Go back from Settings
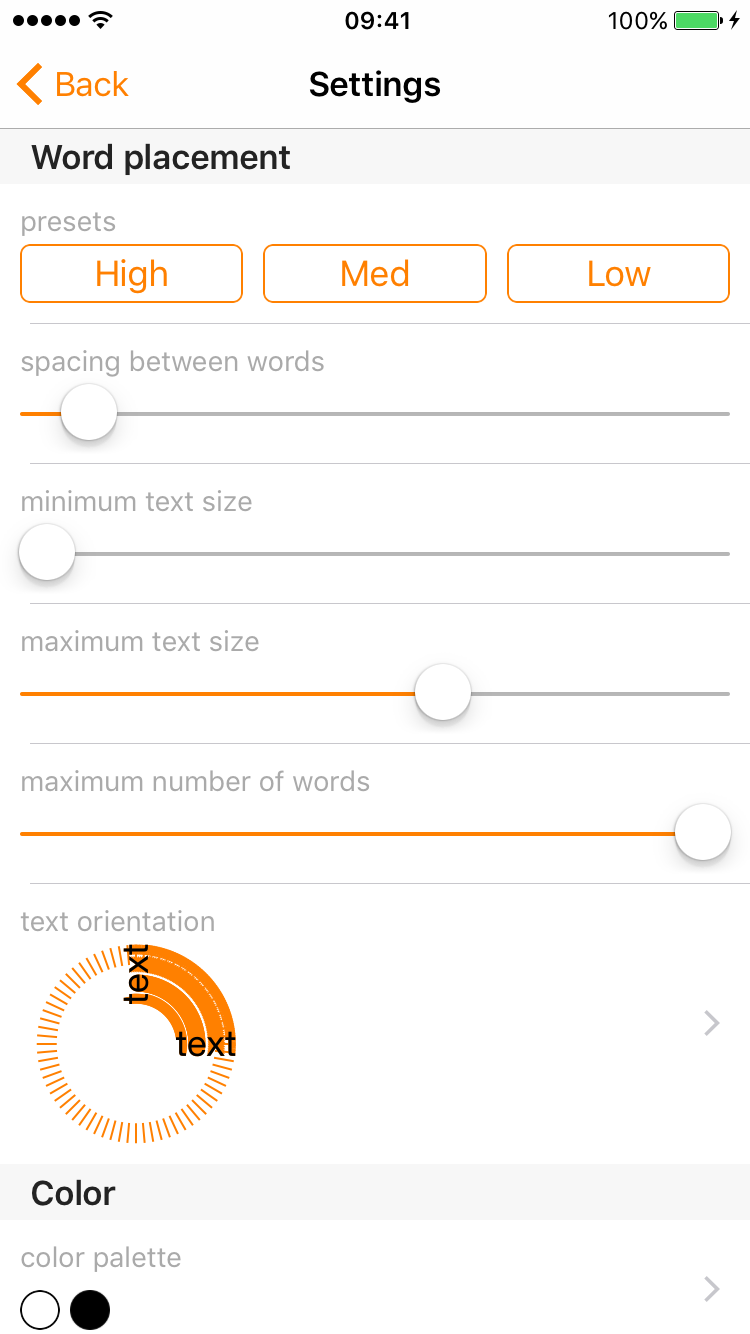 coord(73,85)
